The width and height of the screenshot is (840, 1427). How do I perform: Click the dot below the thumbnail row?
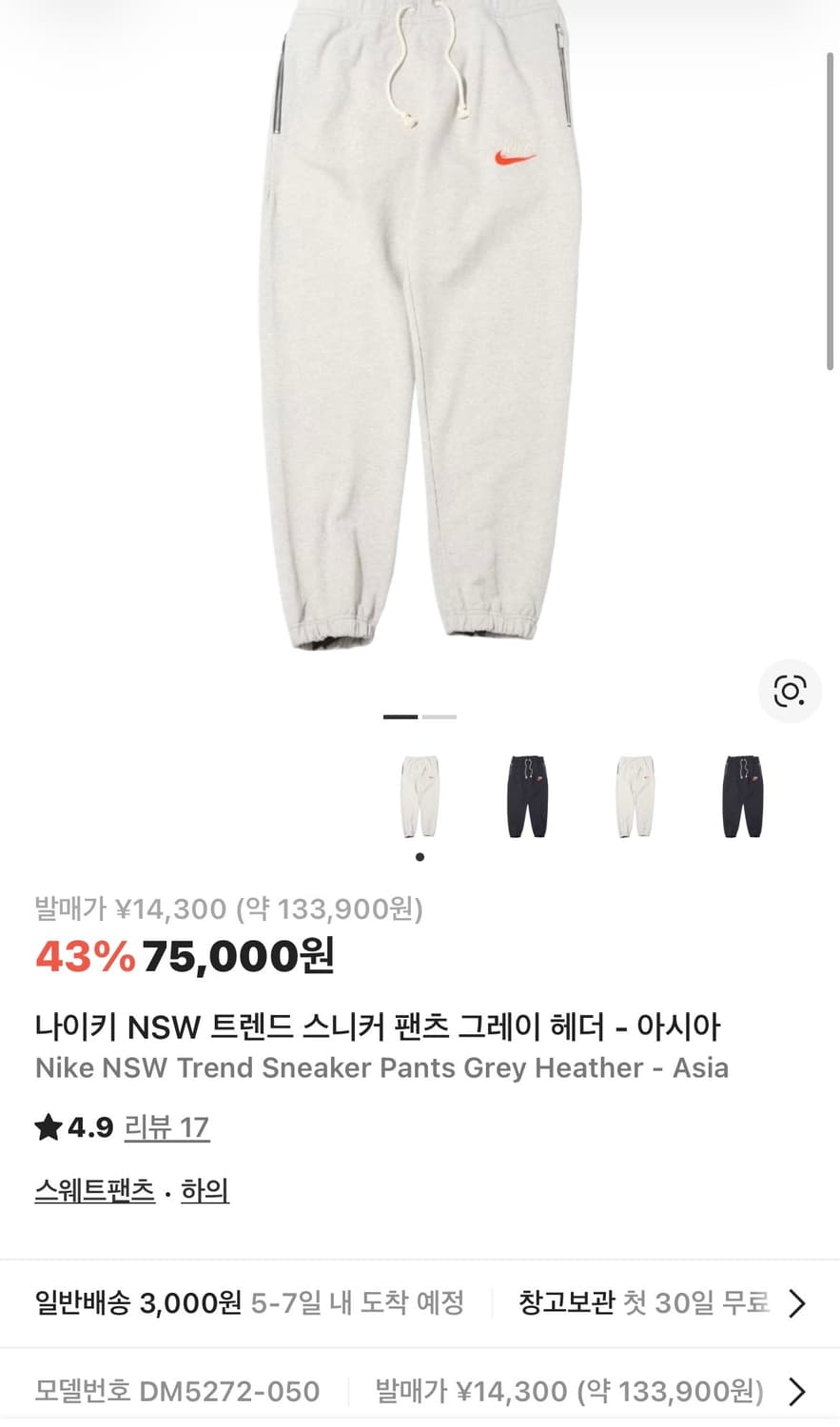420,855
